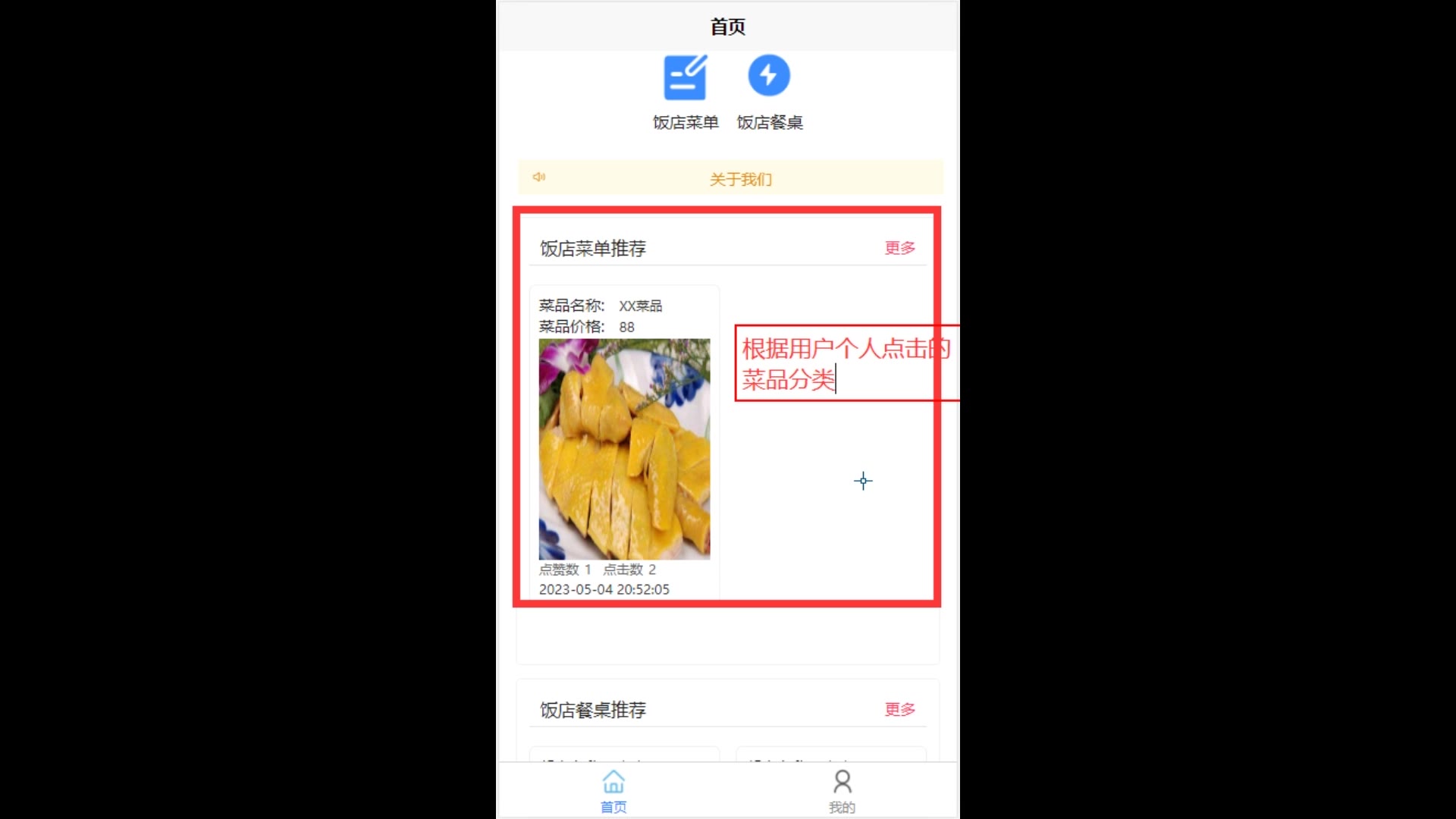This screenshot has height=819, width=1456.
Task: Tap 更多 next to 饭店菜单推荐
Action: point(899,248)
